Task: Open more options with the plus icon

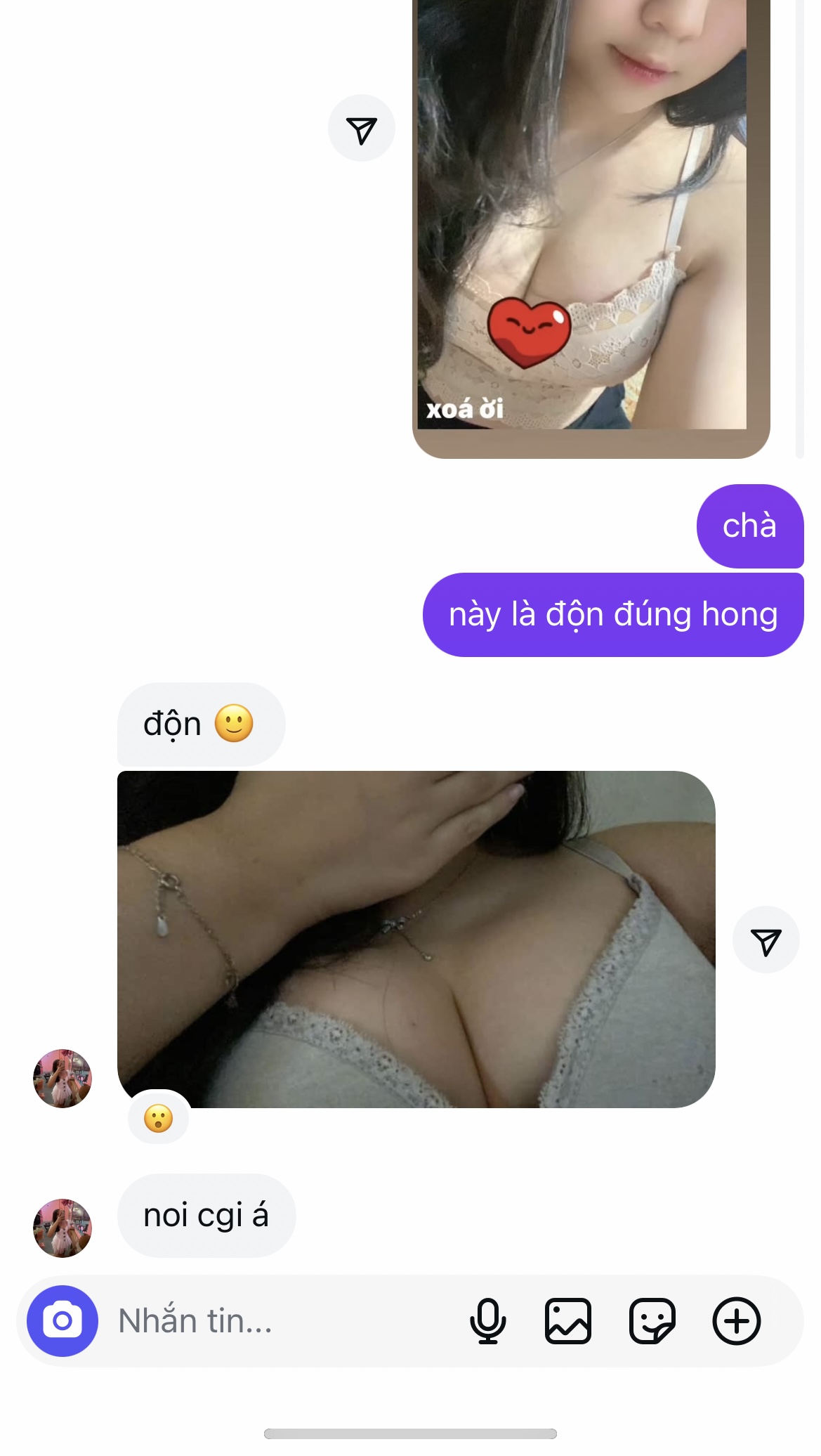Action: click(x=737, y=1320)
